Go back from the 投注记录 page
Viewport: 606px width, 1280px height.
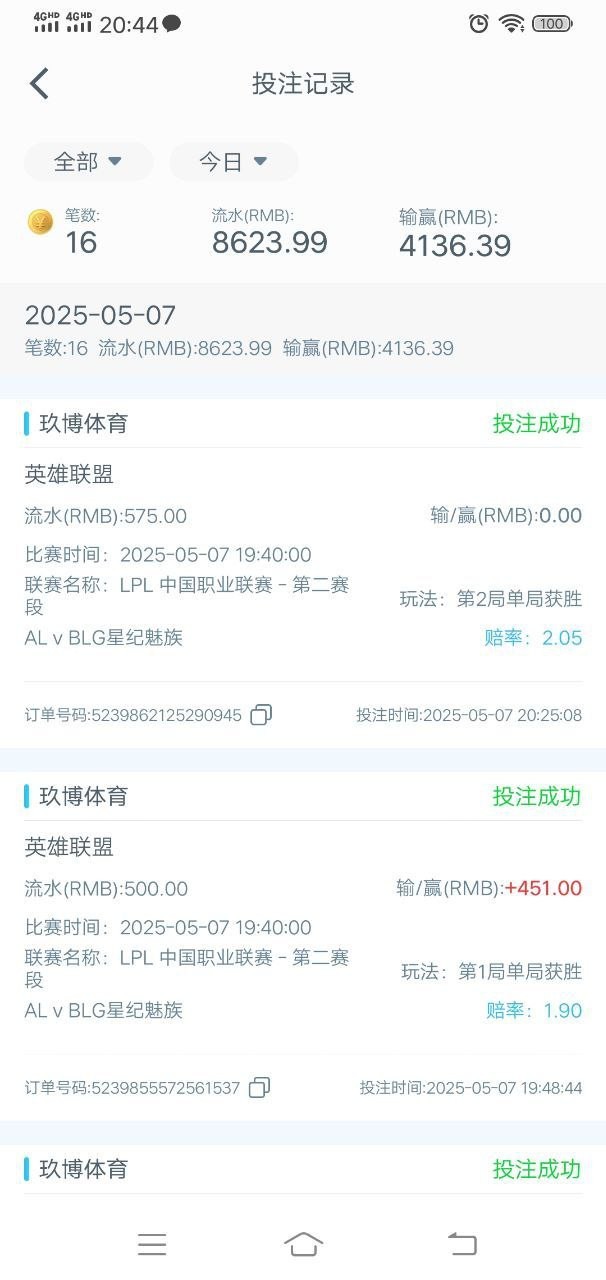click(39, 84)
